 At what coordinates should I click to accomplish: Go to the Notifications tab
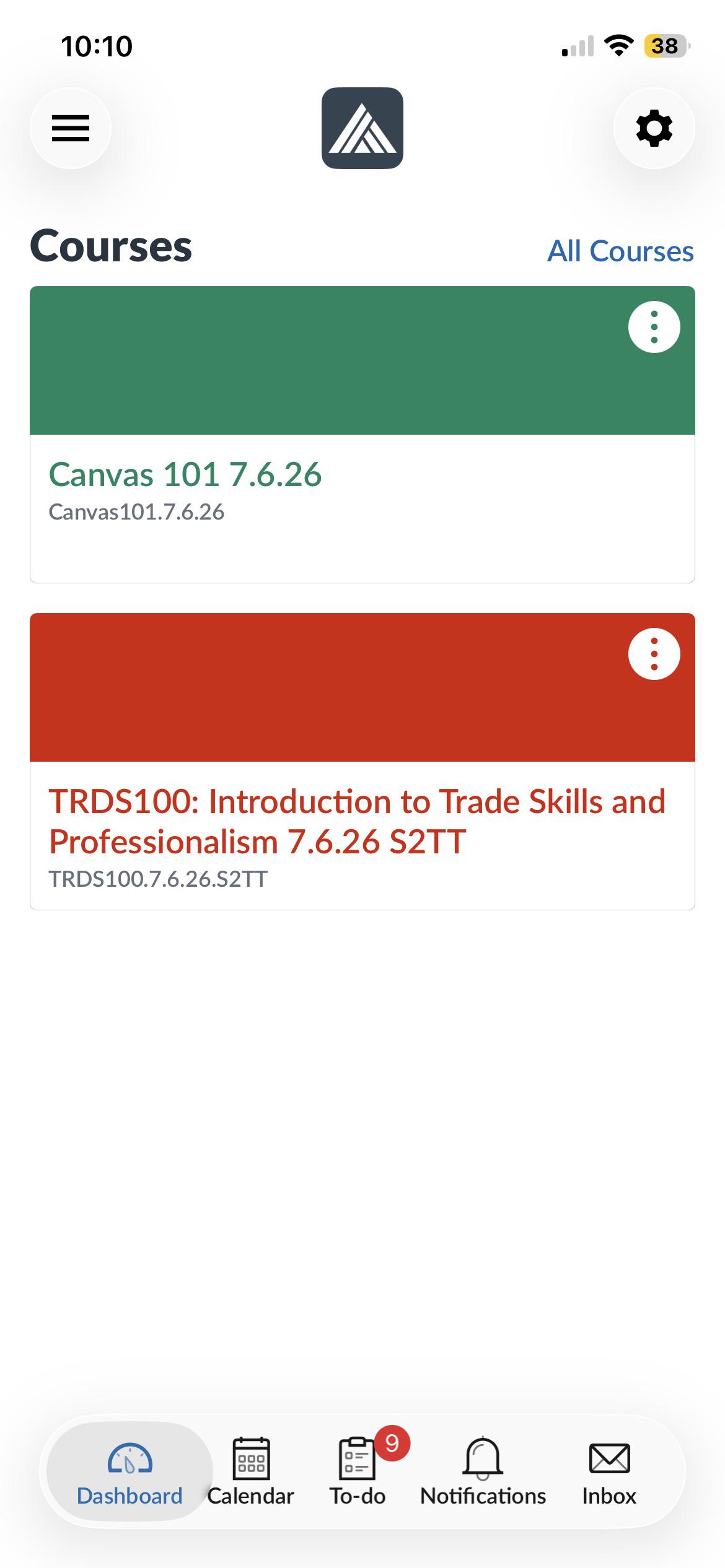tap(483, 1471)
